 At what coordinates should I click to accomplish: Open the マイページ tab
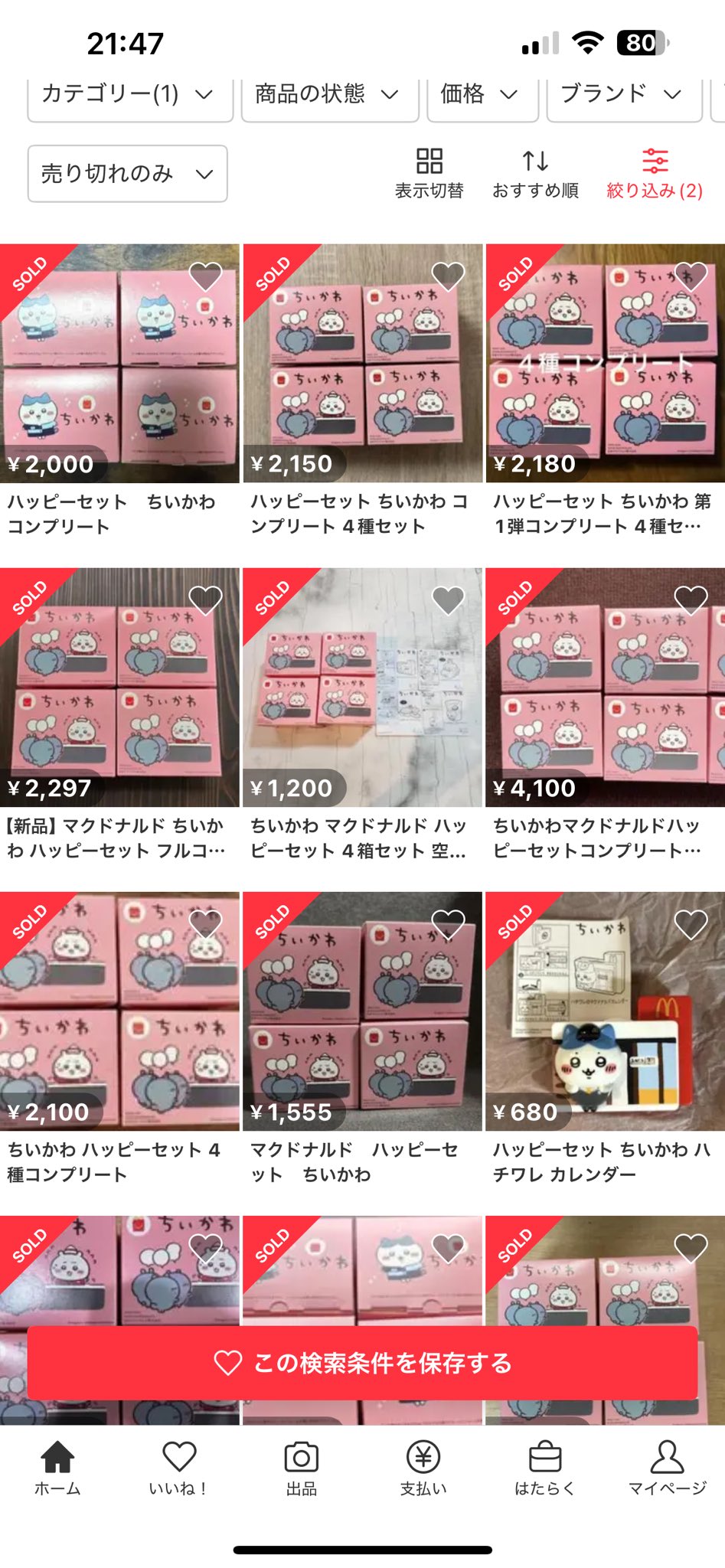[x=667, y=1467]
